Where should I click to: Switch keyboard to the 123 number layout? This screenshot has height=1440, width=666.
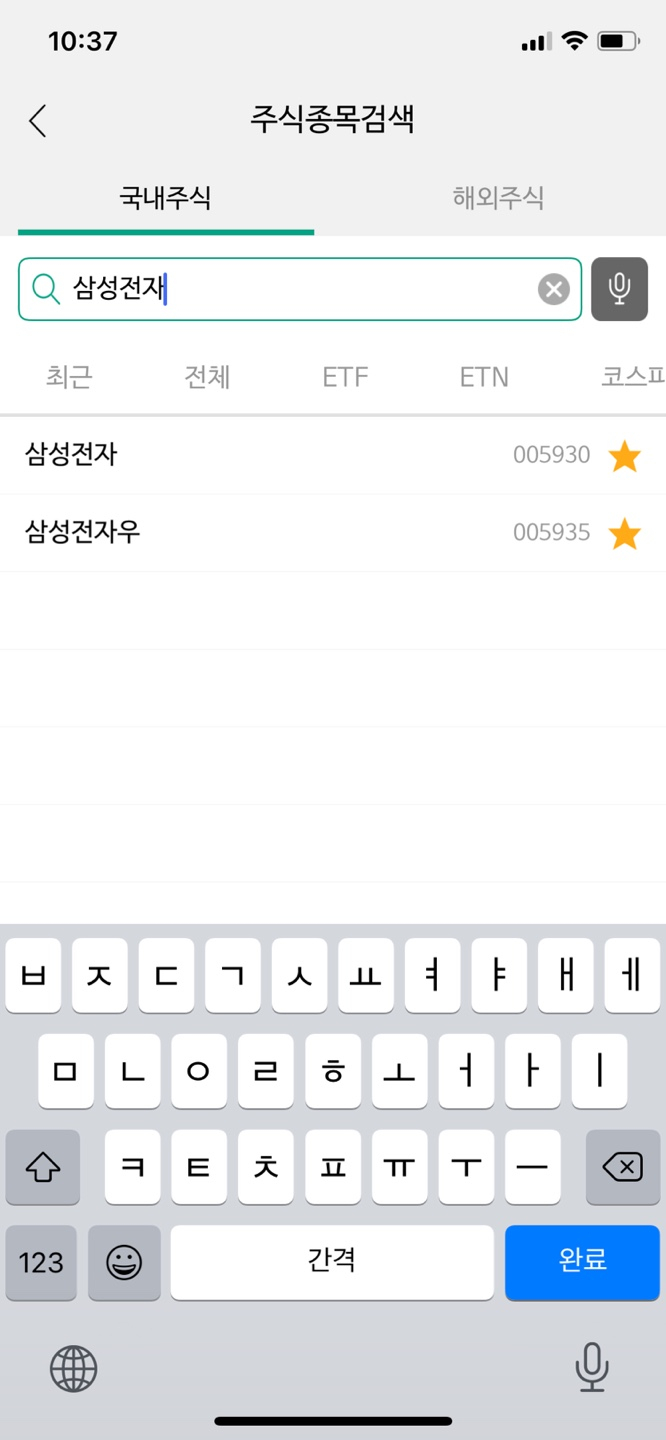click(41, 1262)
